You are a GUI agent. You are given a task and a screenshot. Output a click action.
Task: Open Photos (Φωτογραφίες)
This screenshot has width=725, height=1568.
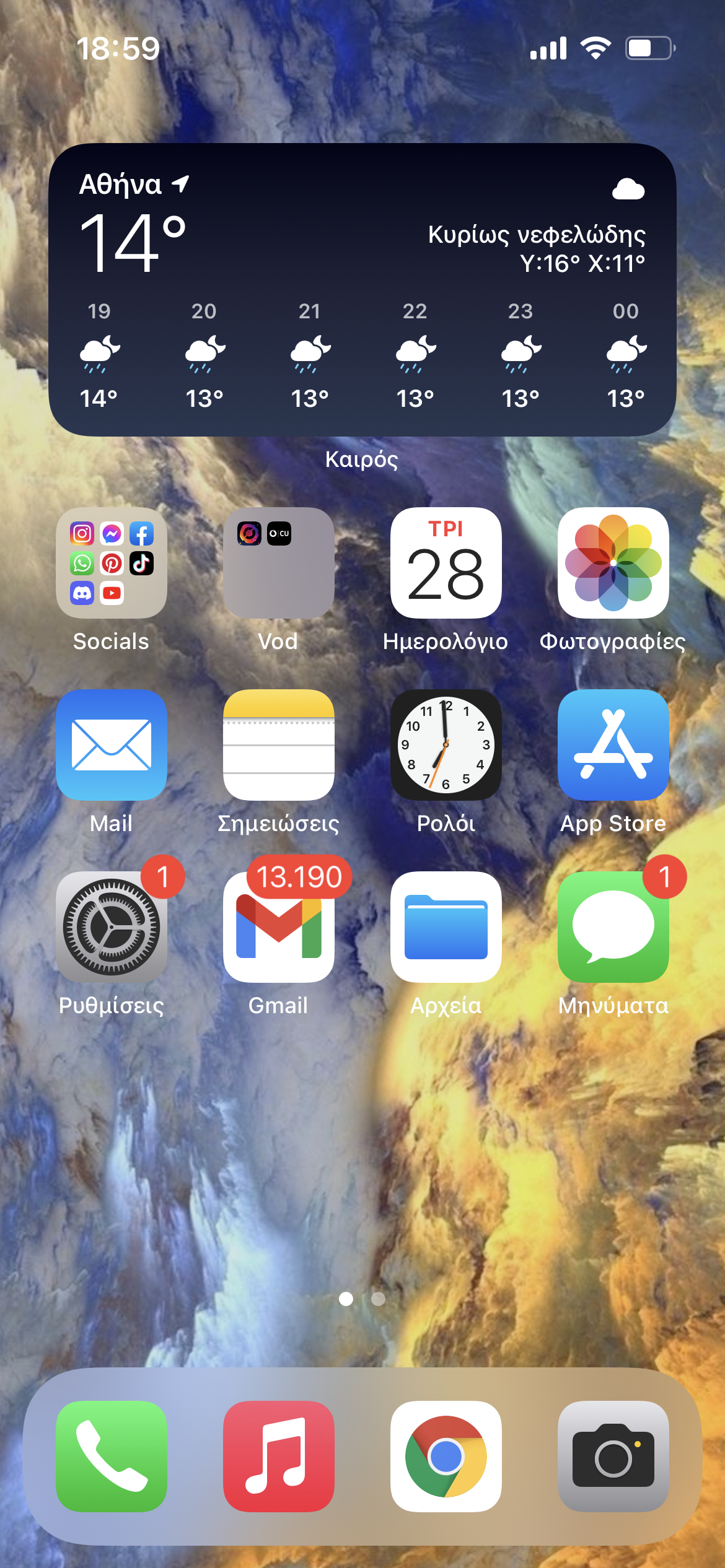click(x=613, y=563)
